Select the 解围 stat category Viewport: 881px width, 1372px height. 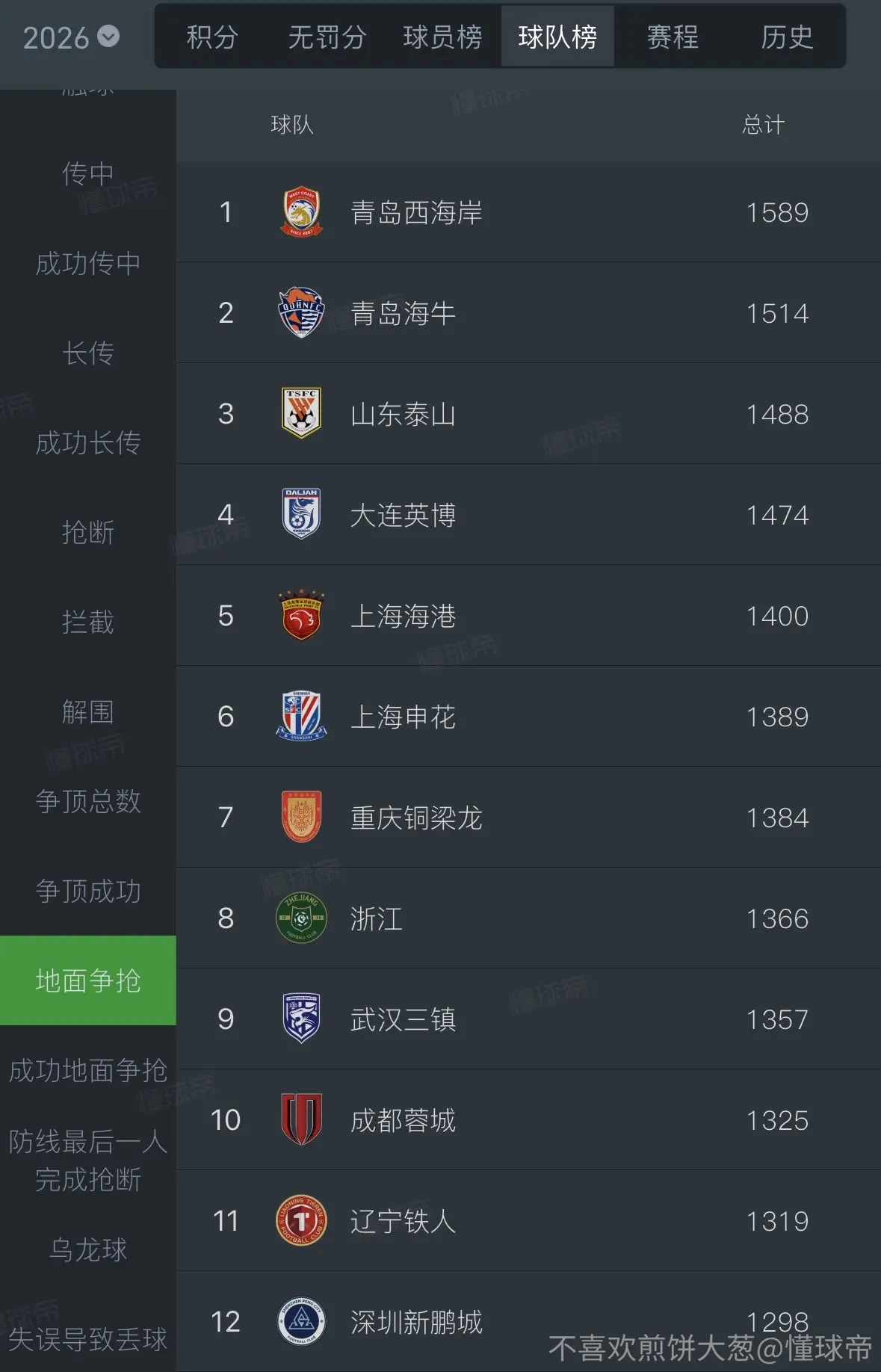coord(87,711)
